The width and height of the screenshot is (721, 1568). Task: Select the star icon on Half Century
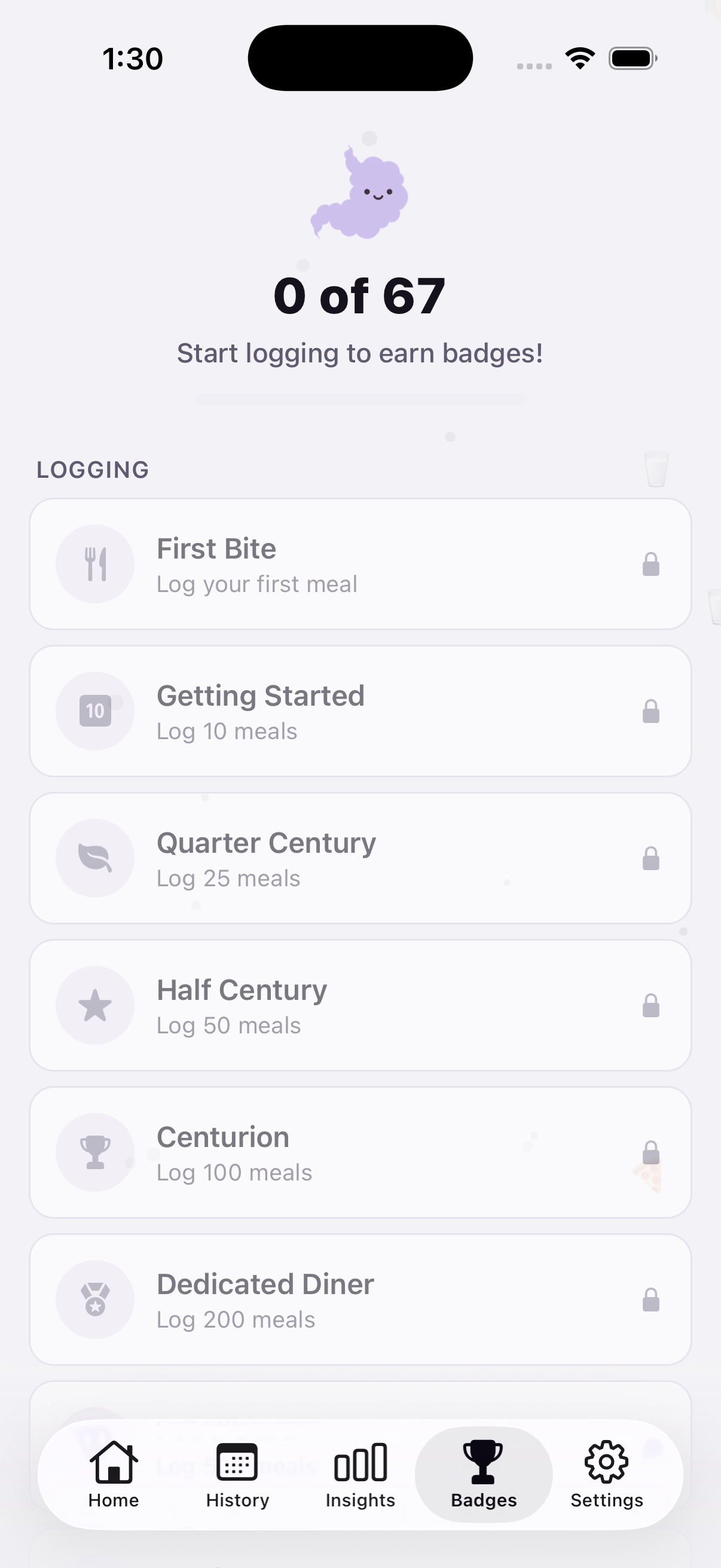pos(94,1004)
